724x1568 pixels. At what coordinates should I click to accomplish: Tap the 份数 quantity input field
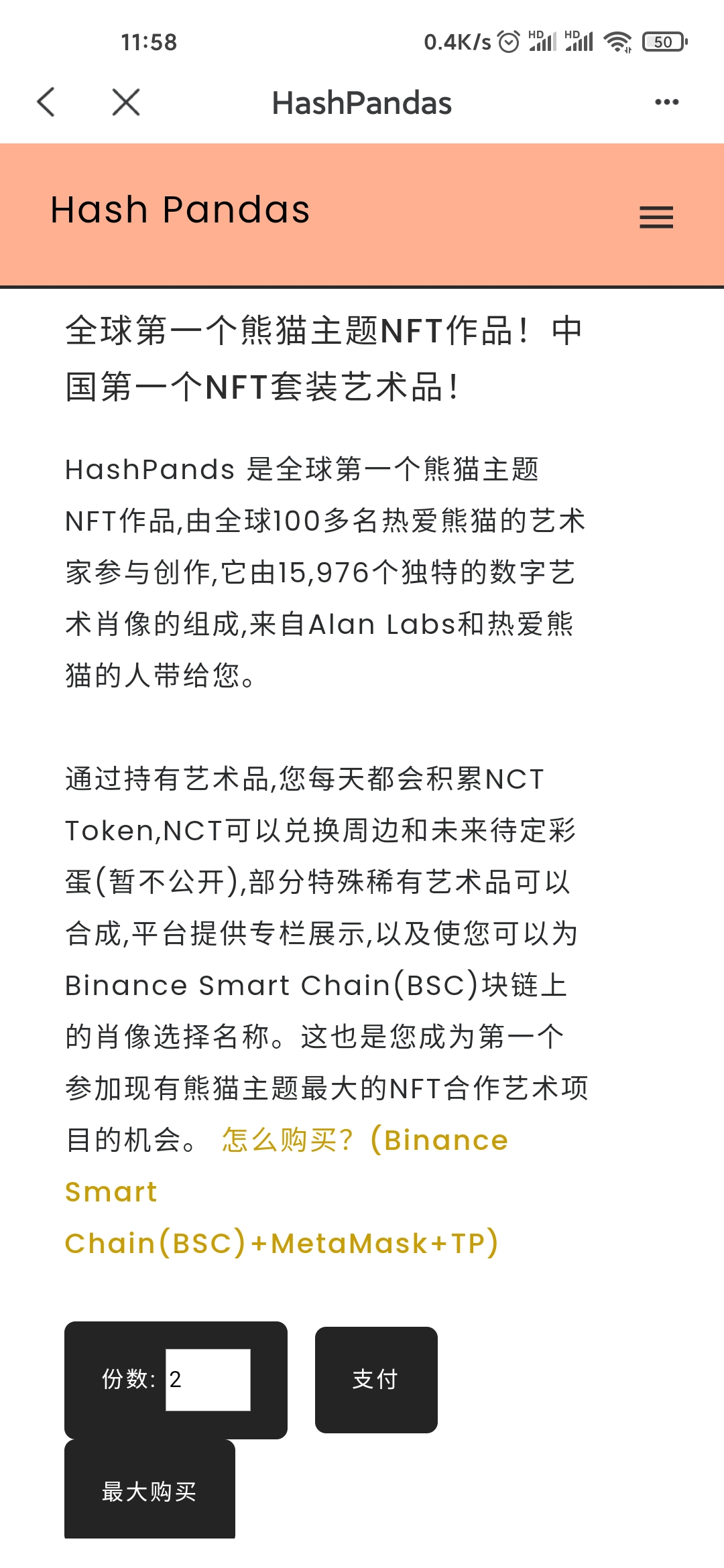tap(208, 1380)
